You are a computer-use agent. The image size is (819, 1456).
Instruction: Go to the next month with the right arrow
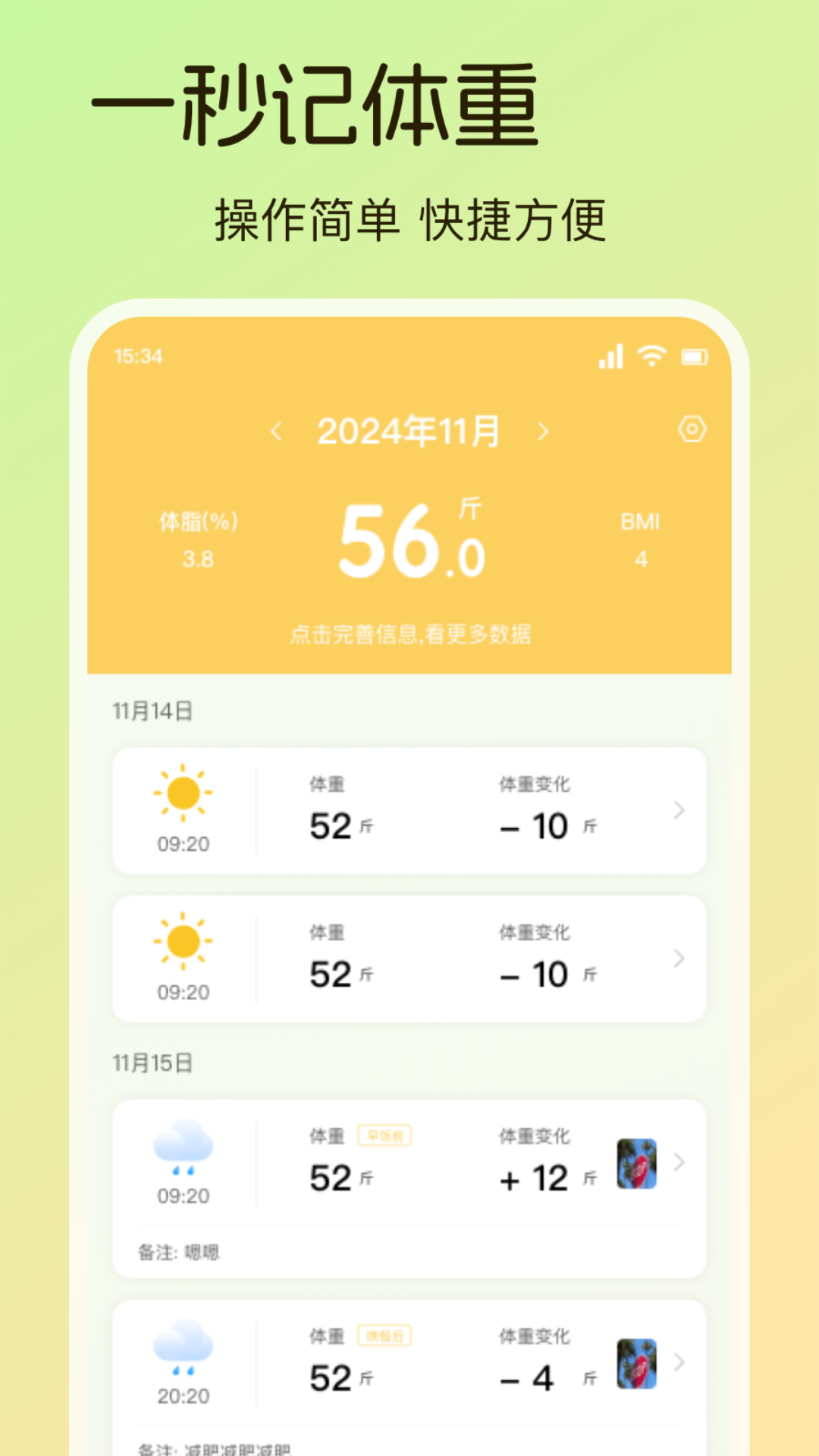543,429
